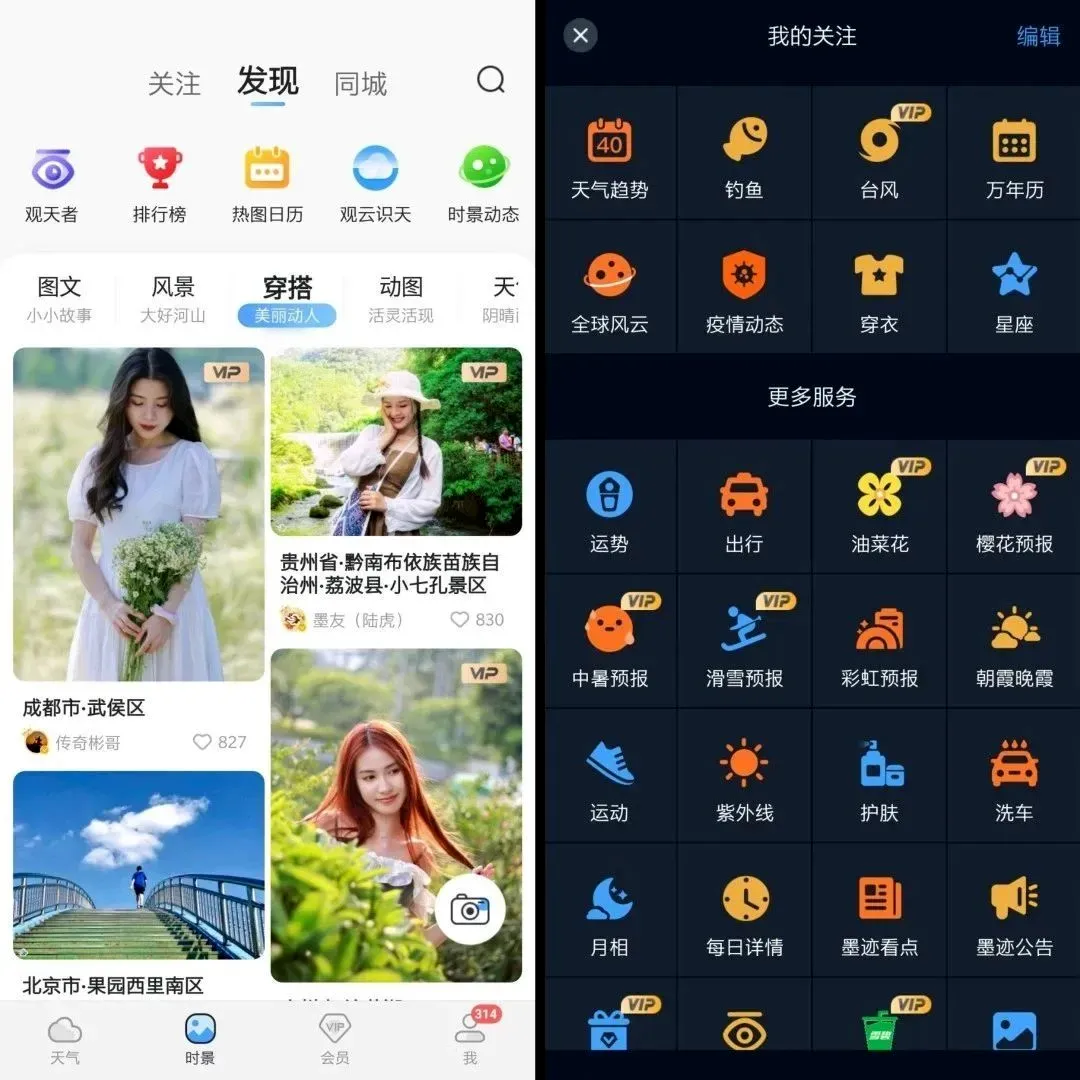Close the 我的关注 panel

point(580,36)
